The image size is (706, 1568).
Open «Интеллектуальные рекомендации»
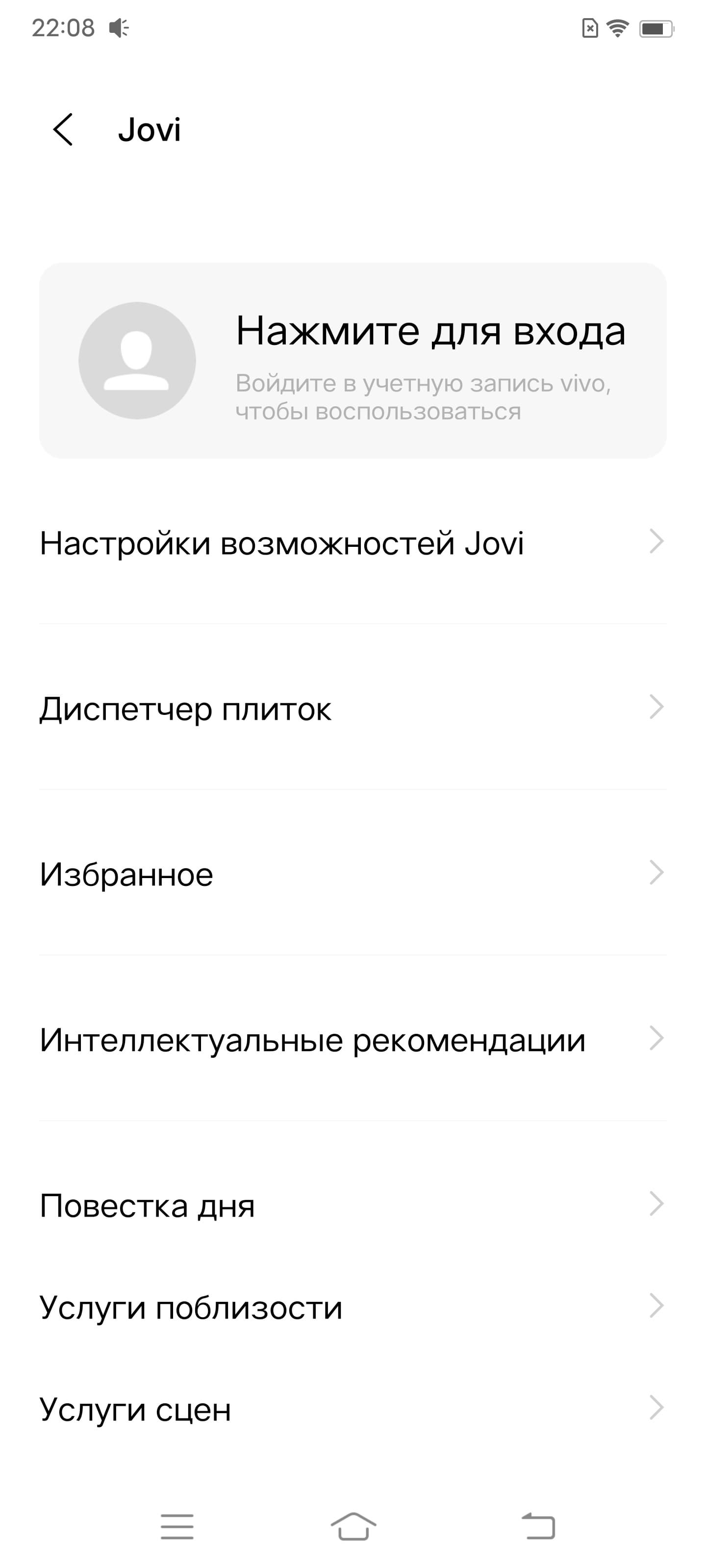(x=353, y=1040)
